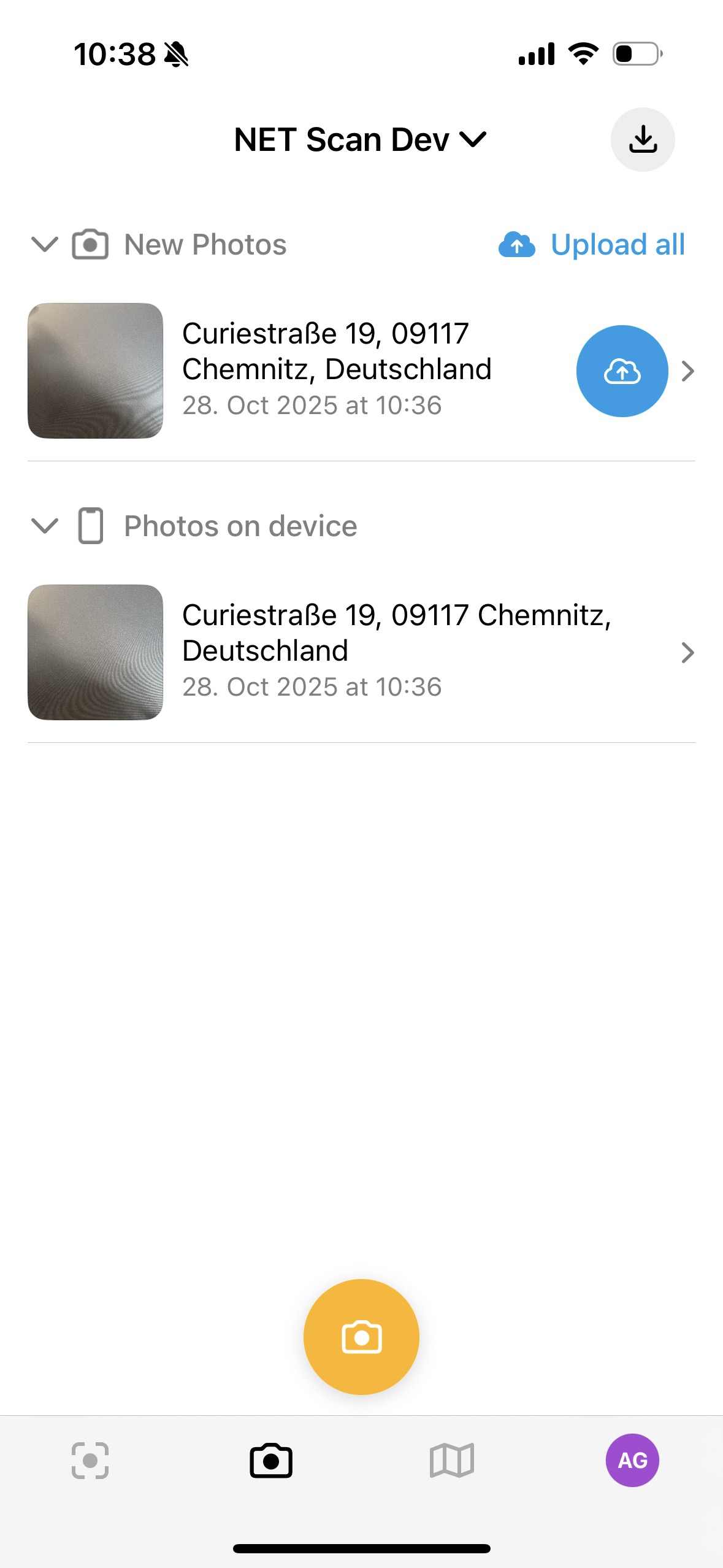
Task: Tap Upload all link
Action: (x=618, y=244)
